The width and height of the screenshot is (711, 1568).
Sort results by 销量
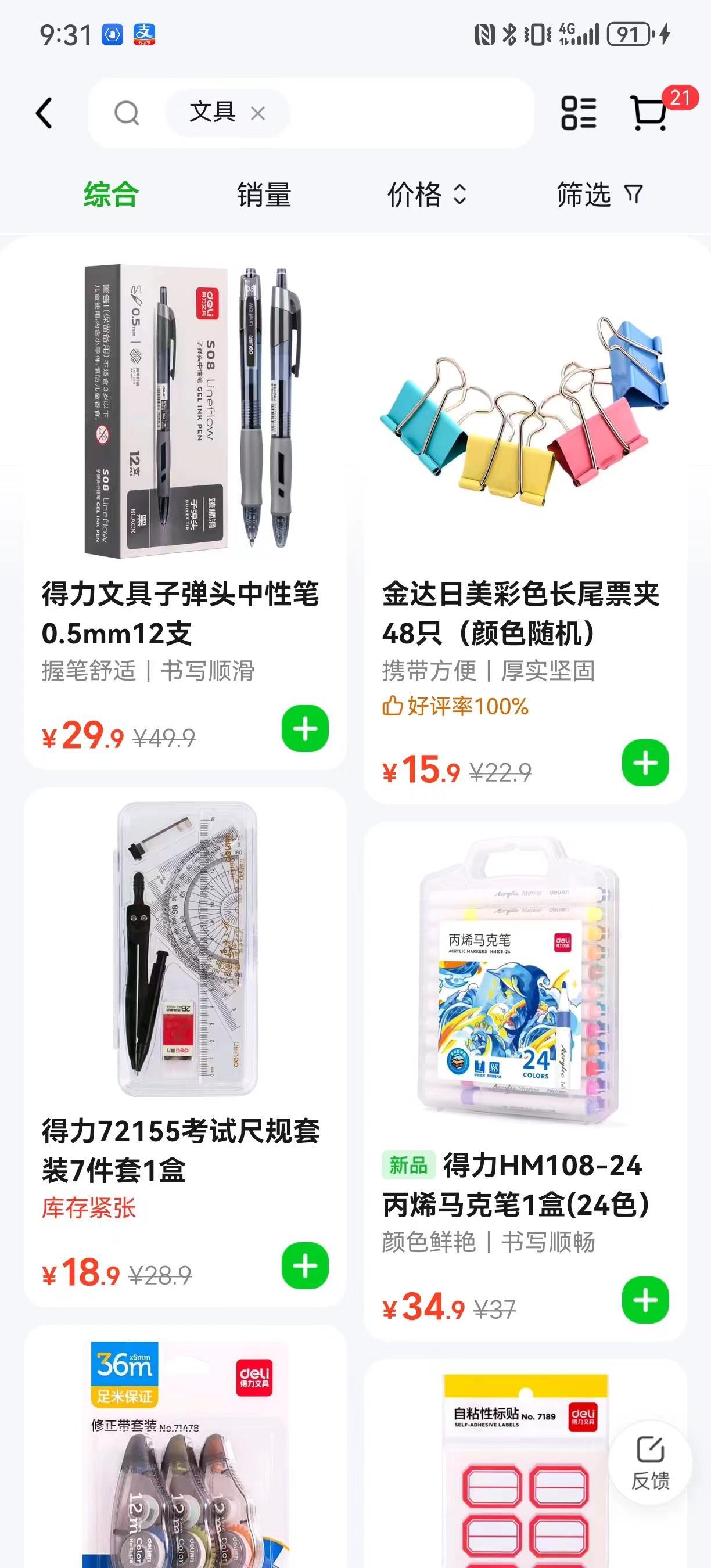(x=264, y=195)
